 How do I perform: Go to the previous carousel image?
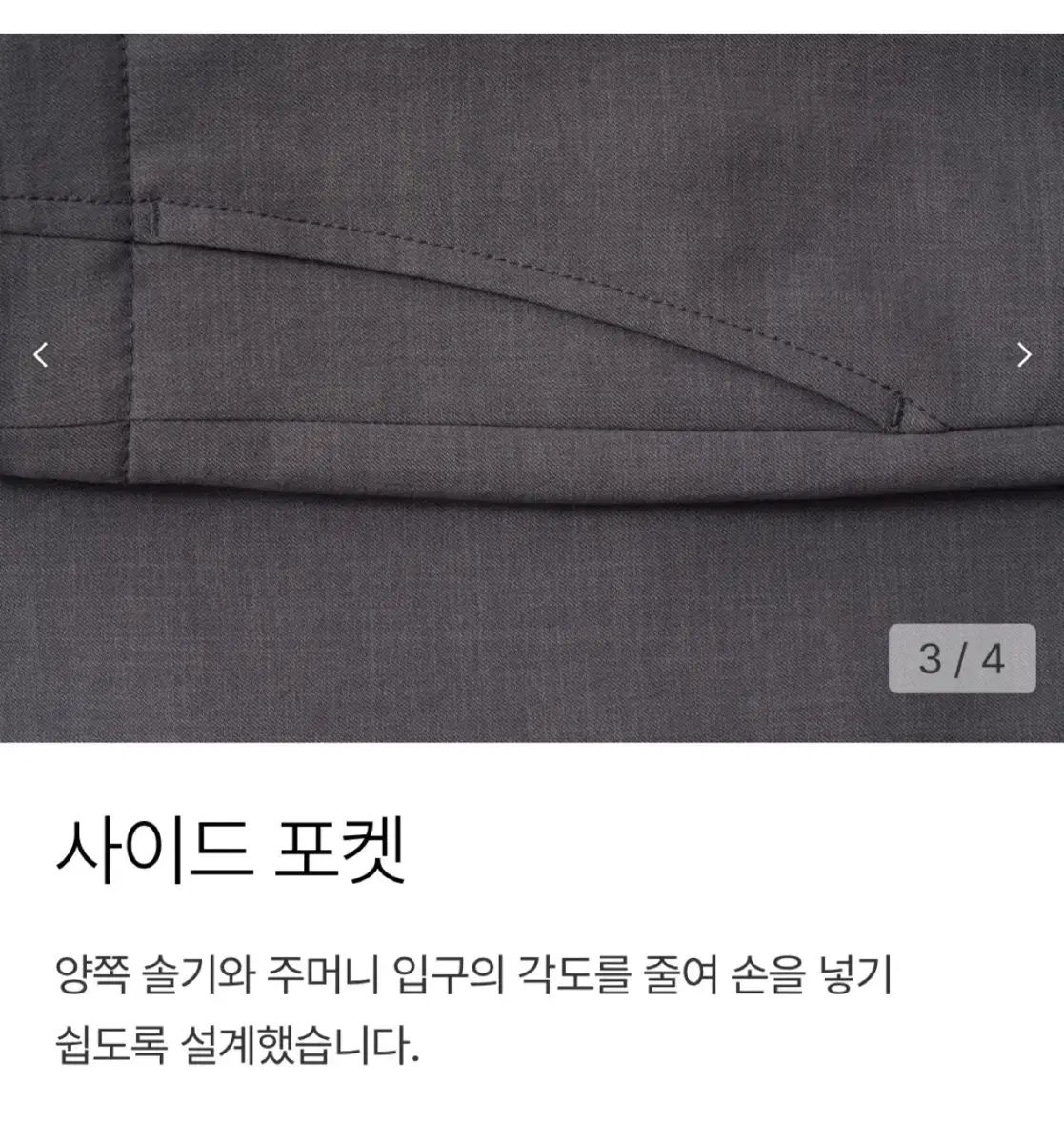click(40, 355)
